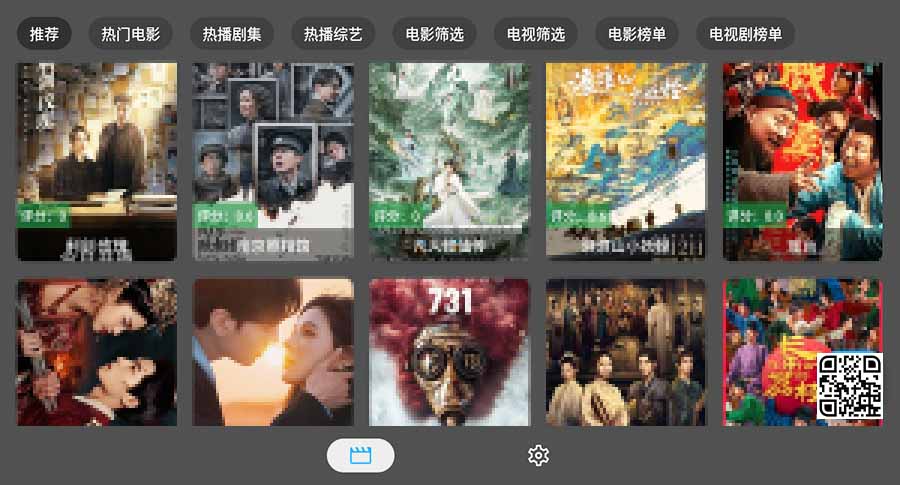Go to the 热播综艺 tab
The image size is (900, 485).
(333, 34)
